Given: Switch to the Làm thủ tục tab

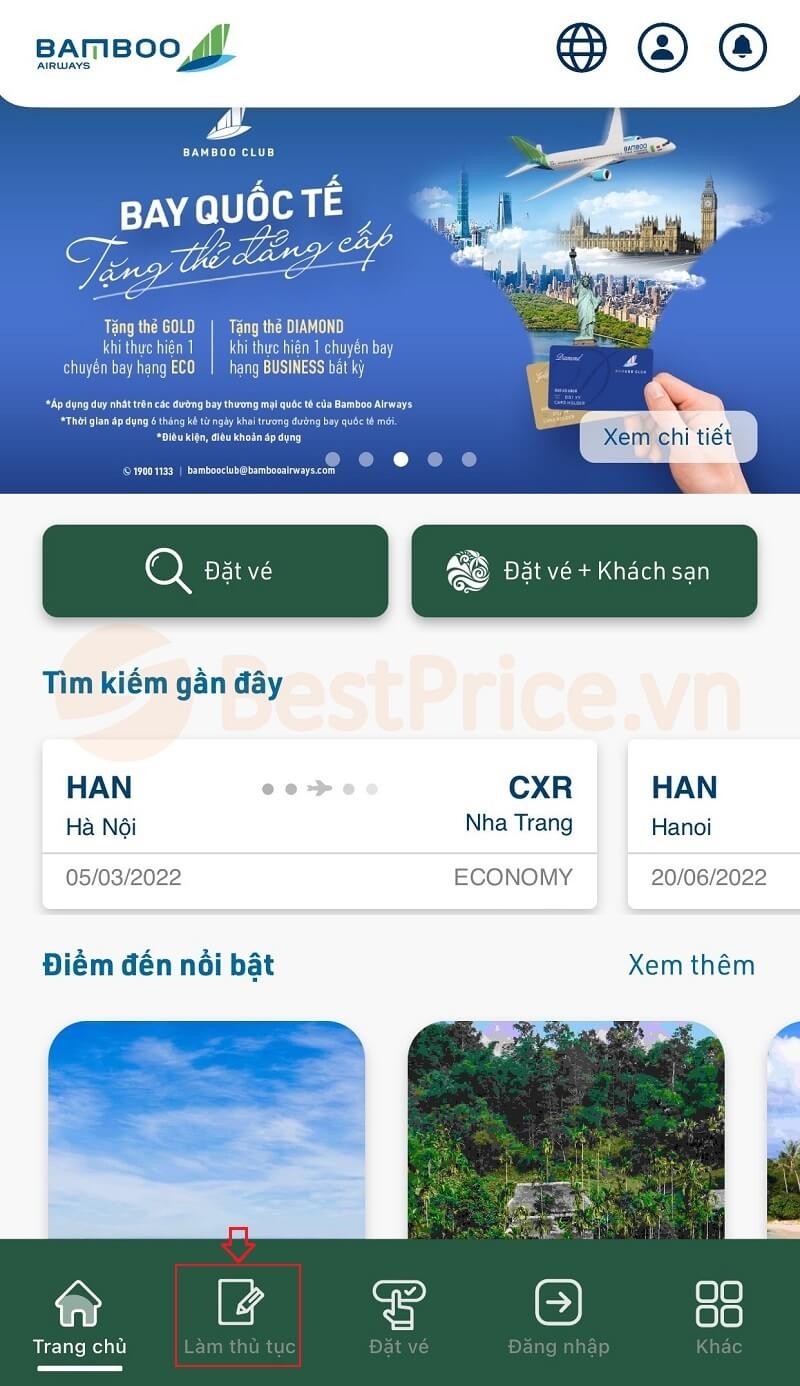Looking at the screenshot, I should (239, 1316).
